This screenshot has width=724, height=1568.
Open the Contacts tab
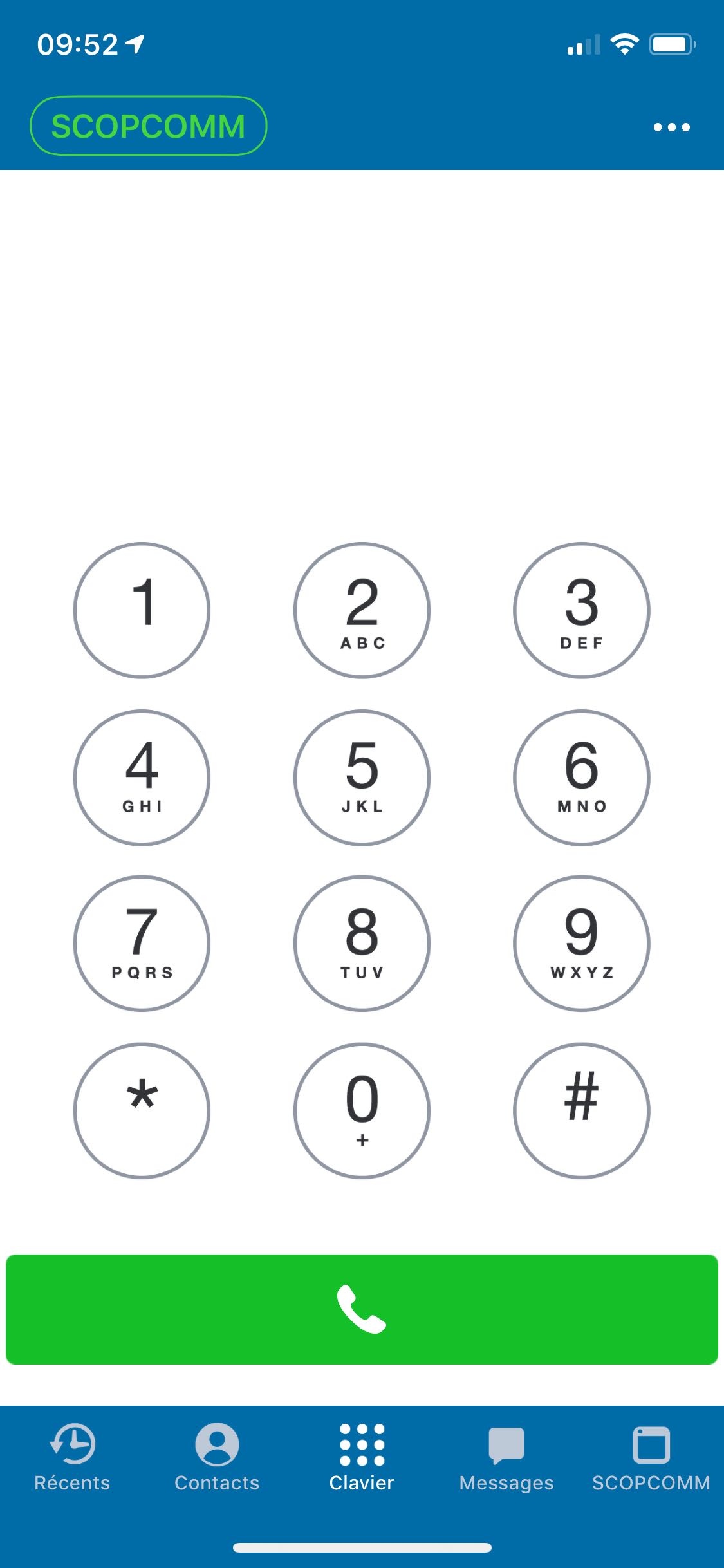pos(217,1457)
